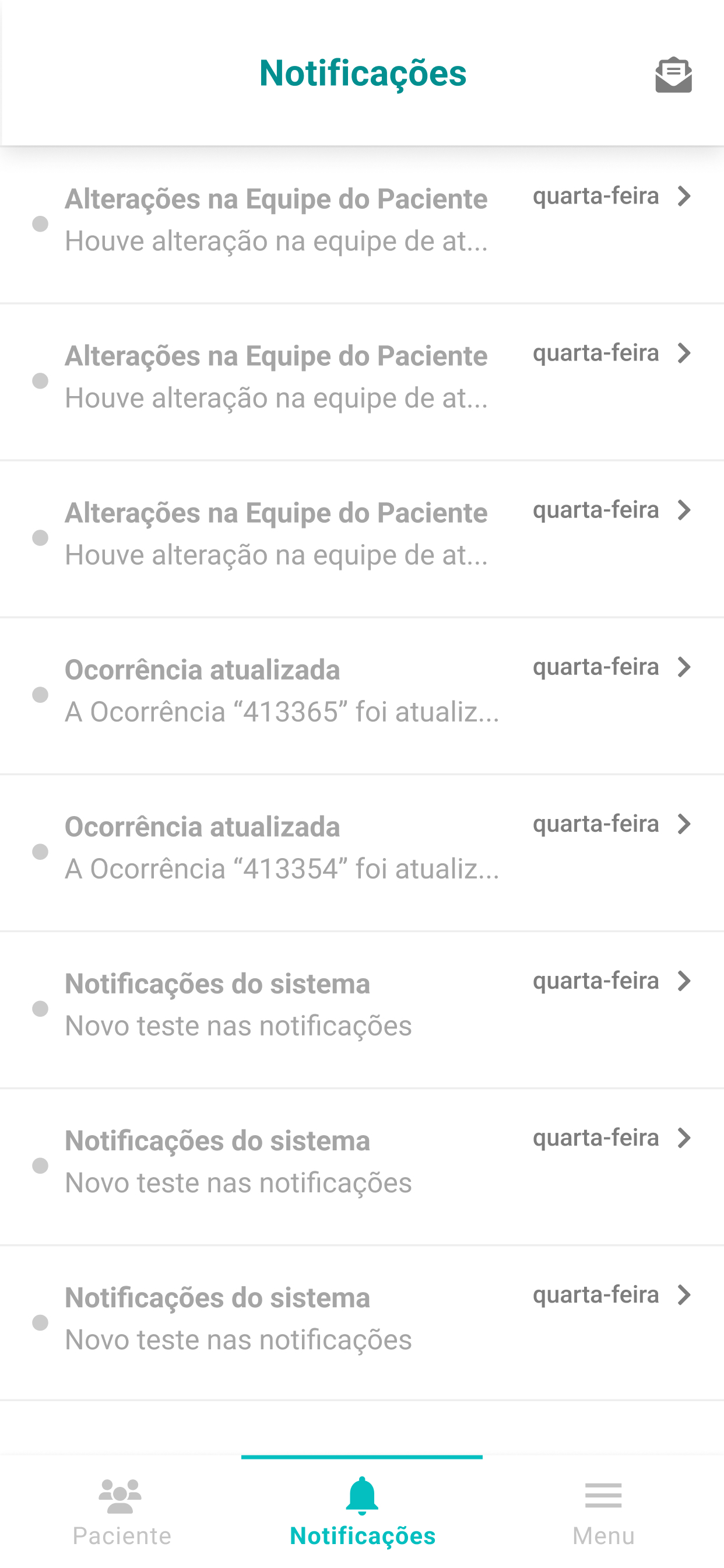Image resolution: width=724 pixels, height=1568 pixels.
Task: Select the Notificações bottom tab
Action: pos(362,1511)
